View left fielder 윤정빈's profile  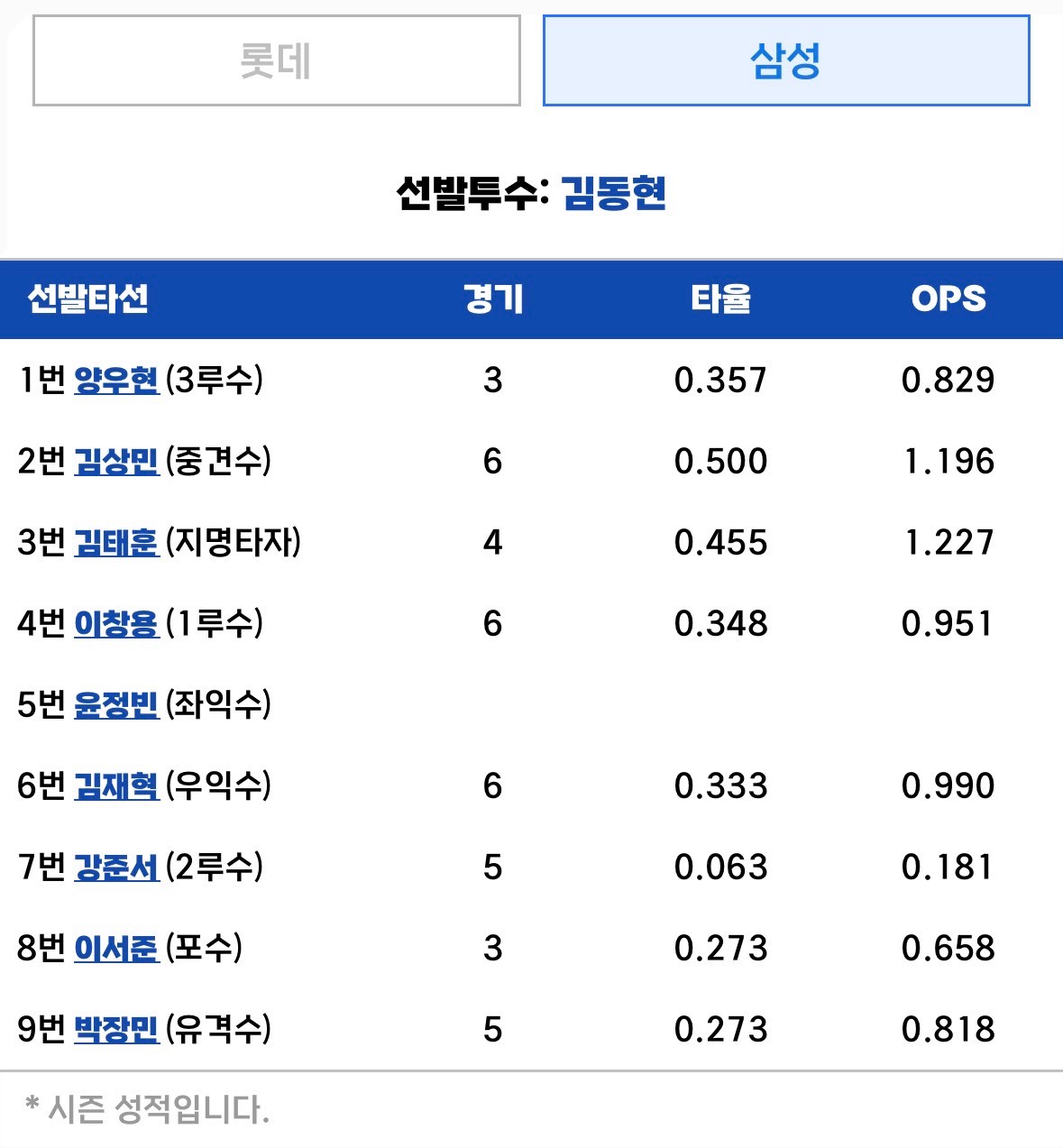tap(116, 705)
